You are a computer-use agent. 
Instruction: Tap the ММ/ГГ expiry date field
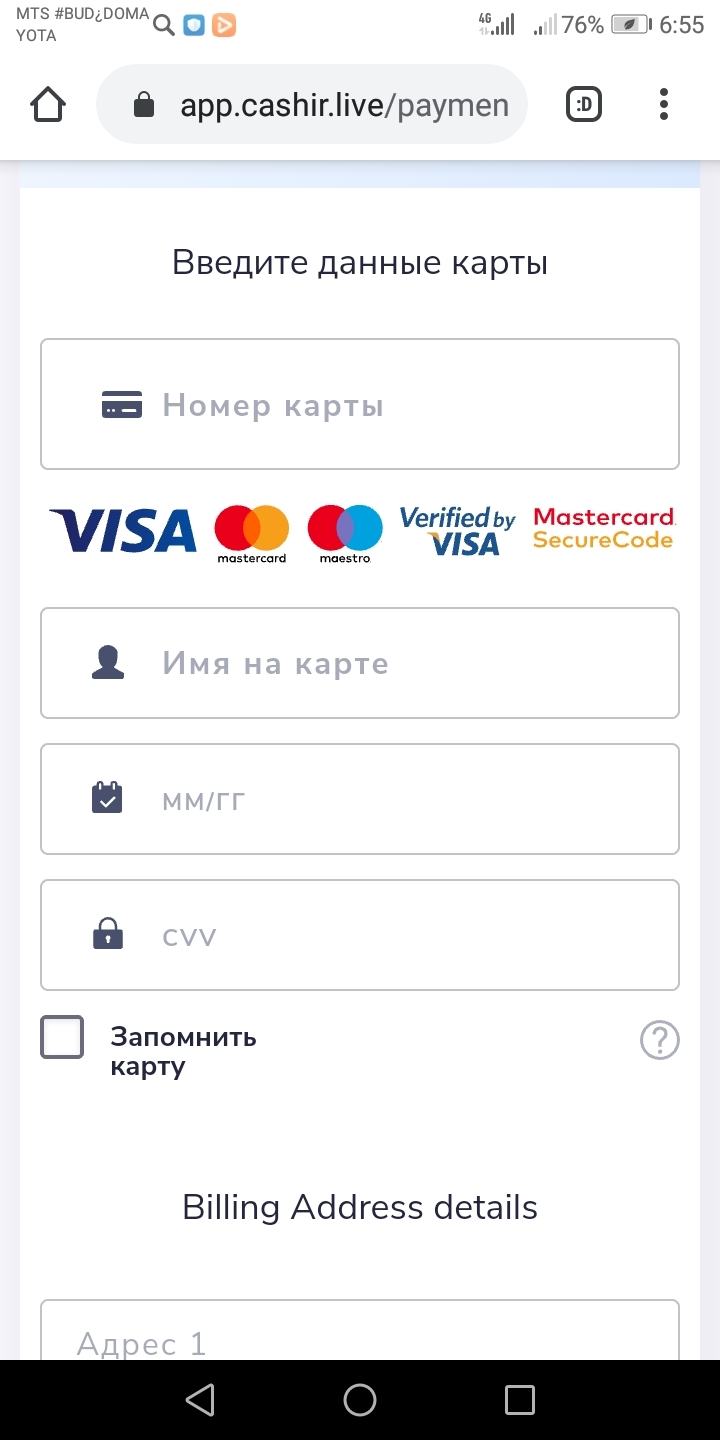click(360, 799)
